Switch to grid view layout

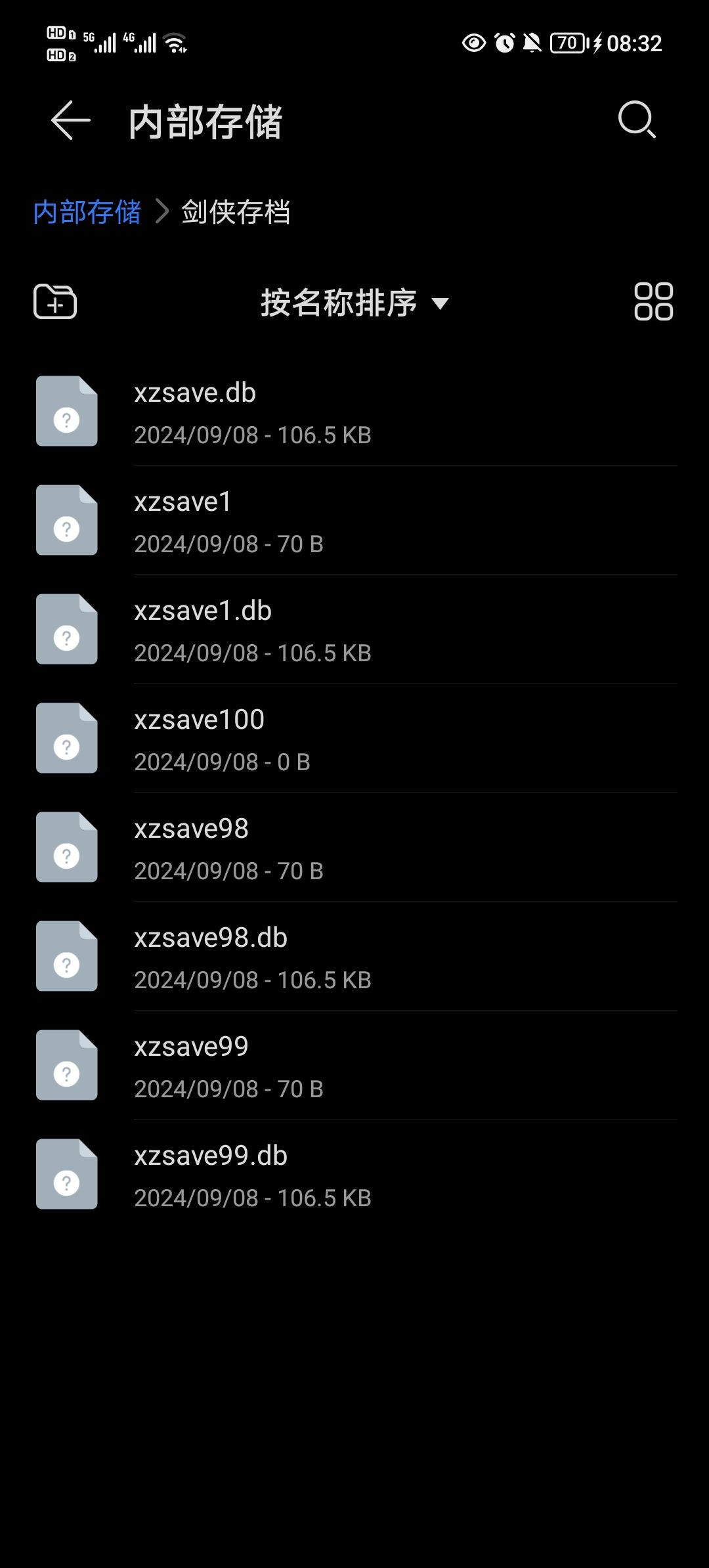(x=653, y=302)
